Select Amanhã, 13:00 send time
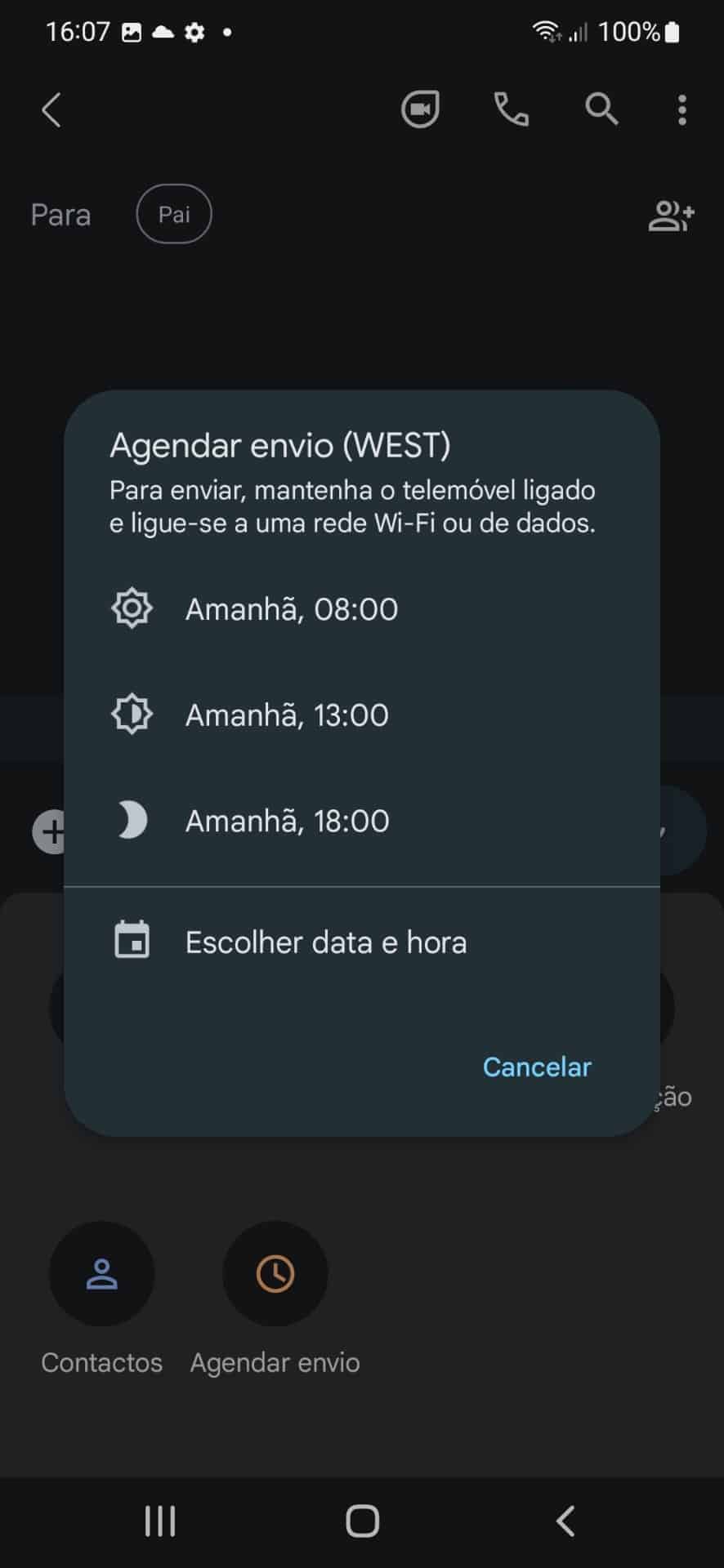The width and height of the screenshot is (724, 1568). point(287,715)
